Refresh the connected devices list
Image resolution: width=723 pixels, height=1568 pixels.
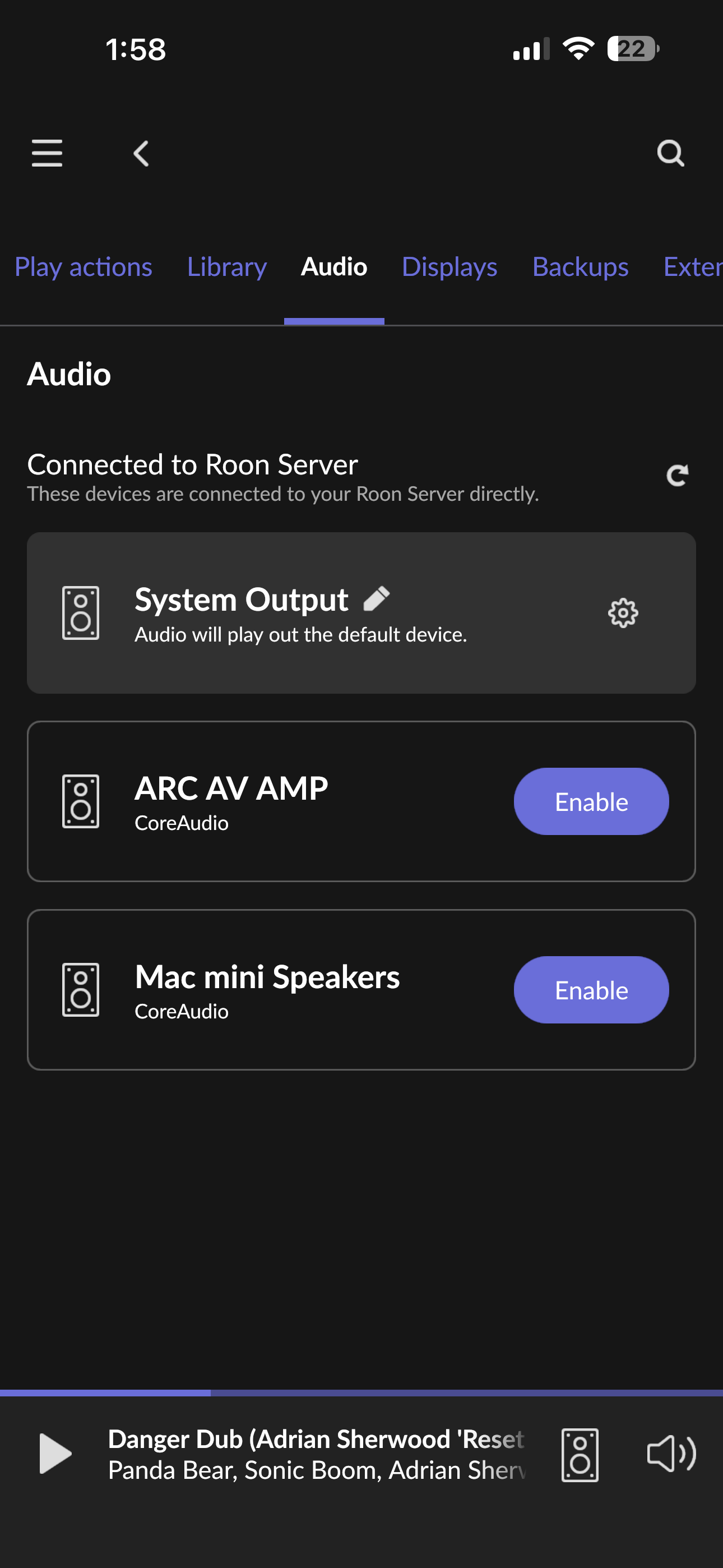678,476
